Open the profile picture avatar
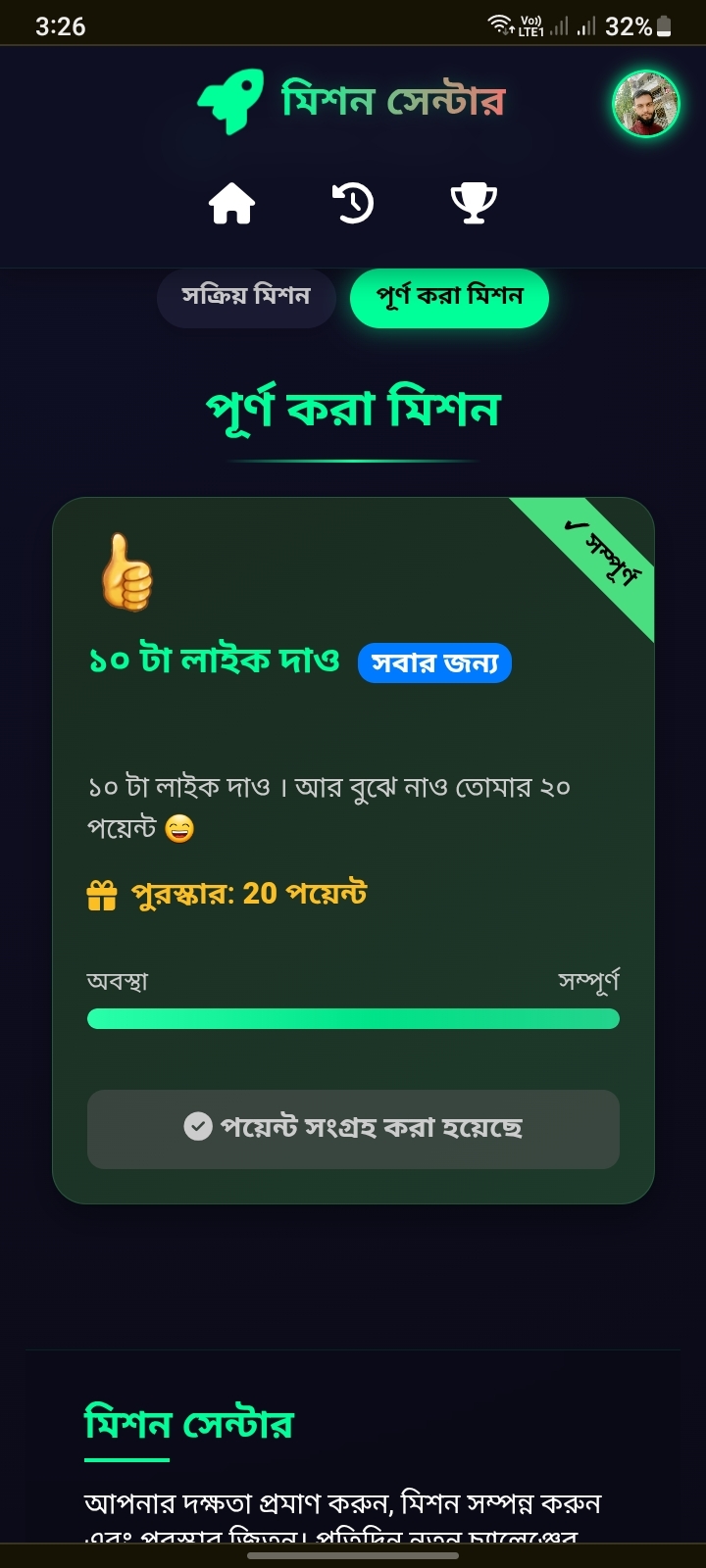Image resolution: width=706 pixels, height=1568 pixels. [645, 104]
